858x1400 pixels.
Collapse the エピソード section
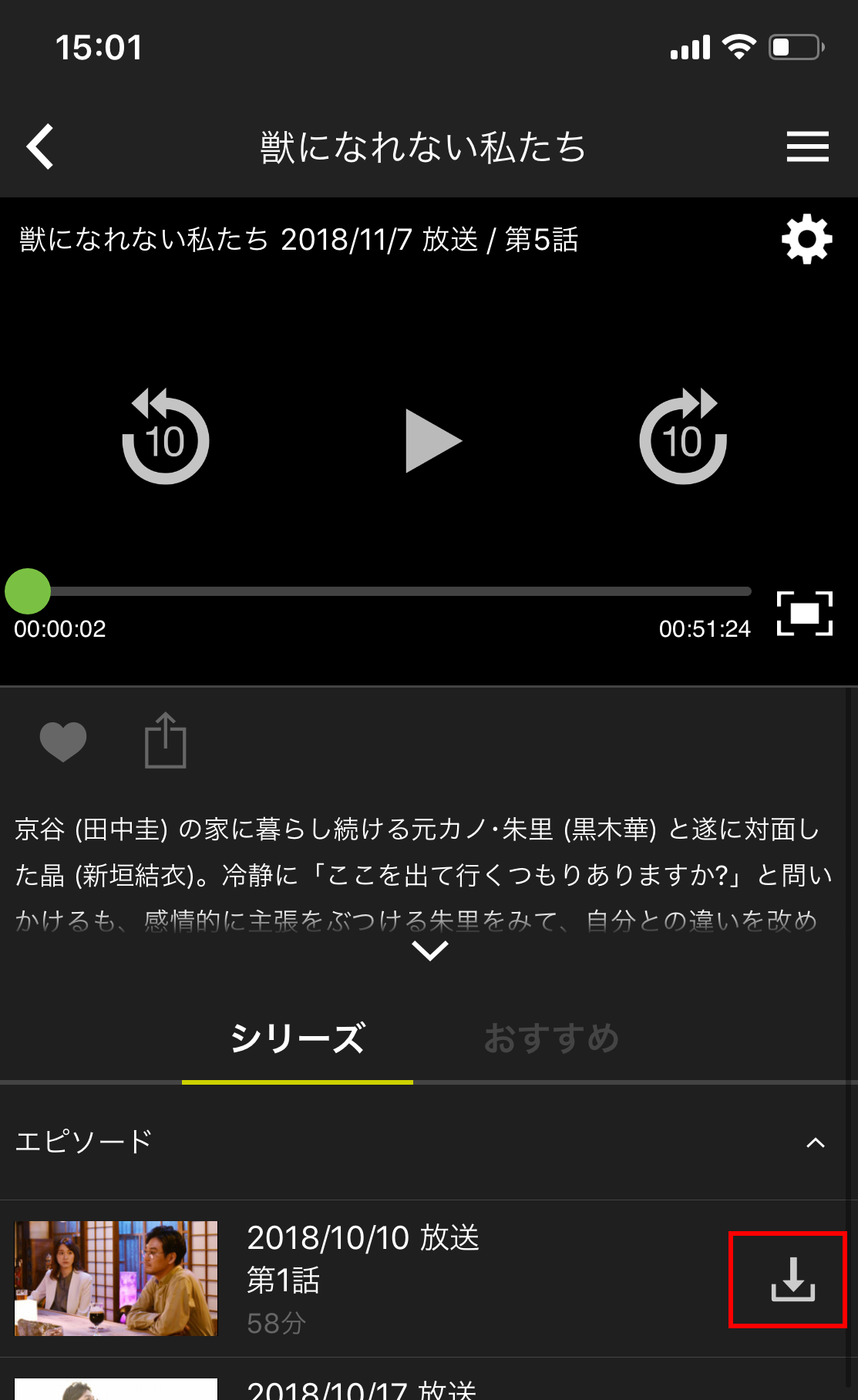815,1143
